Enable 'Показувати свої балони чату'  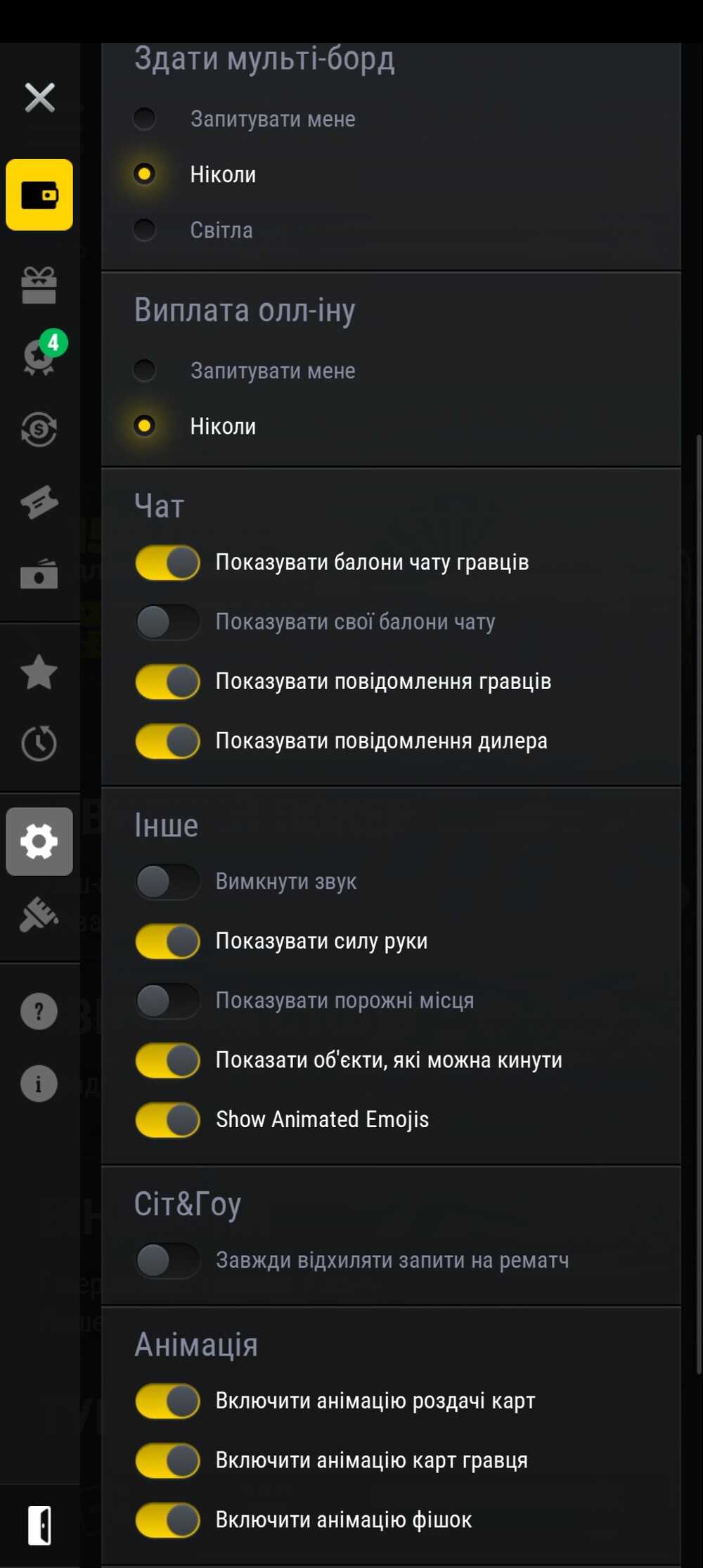[x=168, y=622]
